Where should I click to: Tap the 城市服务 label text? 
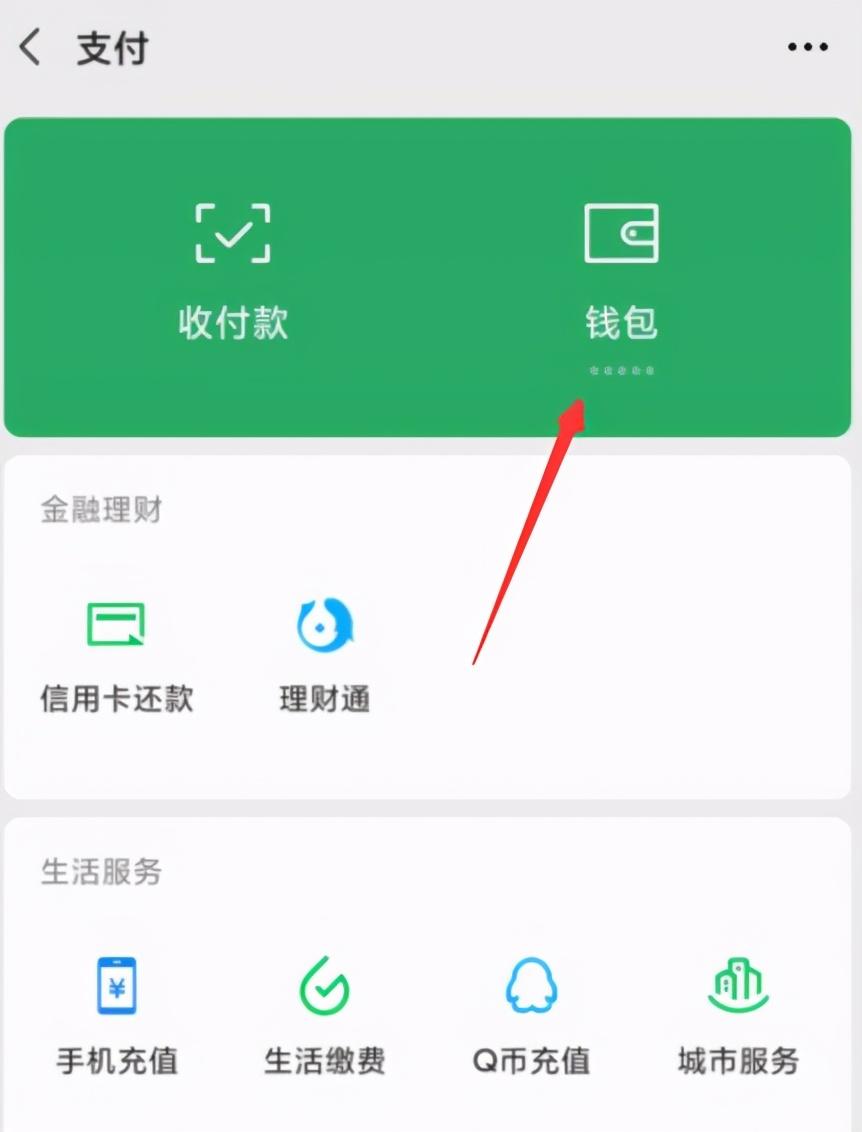pos(738,1062)
